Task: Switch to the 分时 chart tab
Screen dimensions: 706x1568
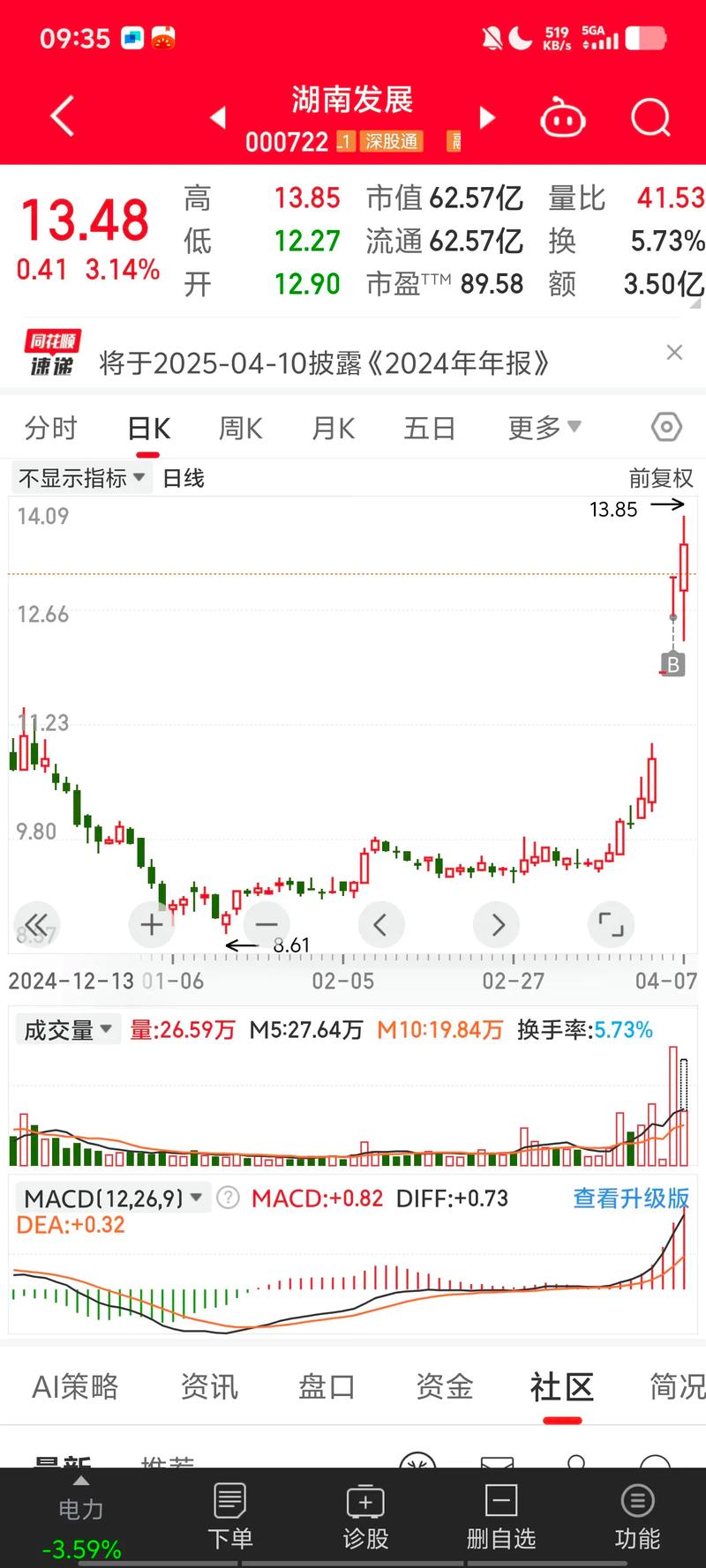Action: click(51, 429)
